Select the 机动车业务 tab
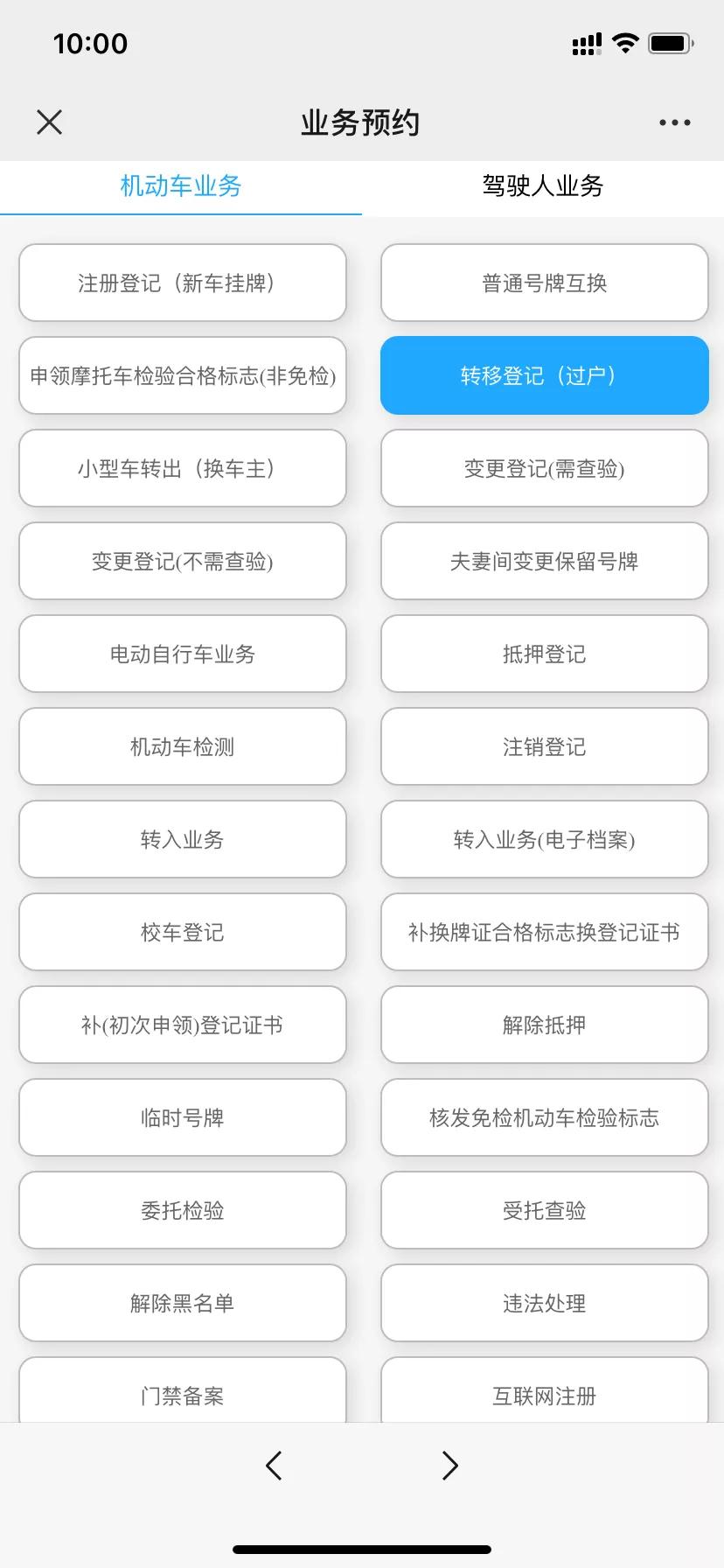The width and height of the screenshot is (724, 1568). 181,186
